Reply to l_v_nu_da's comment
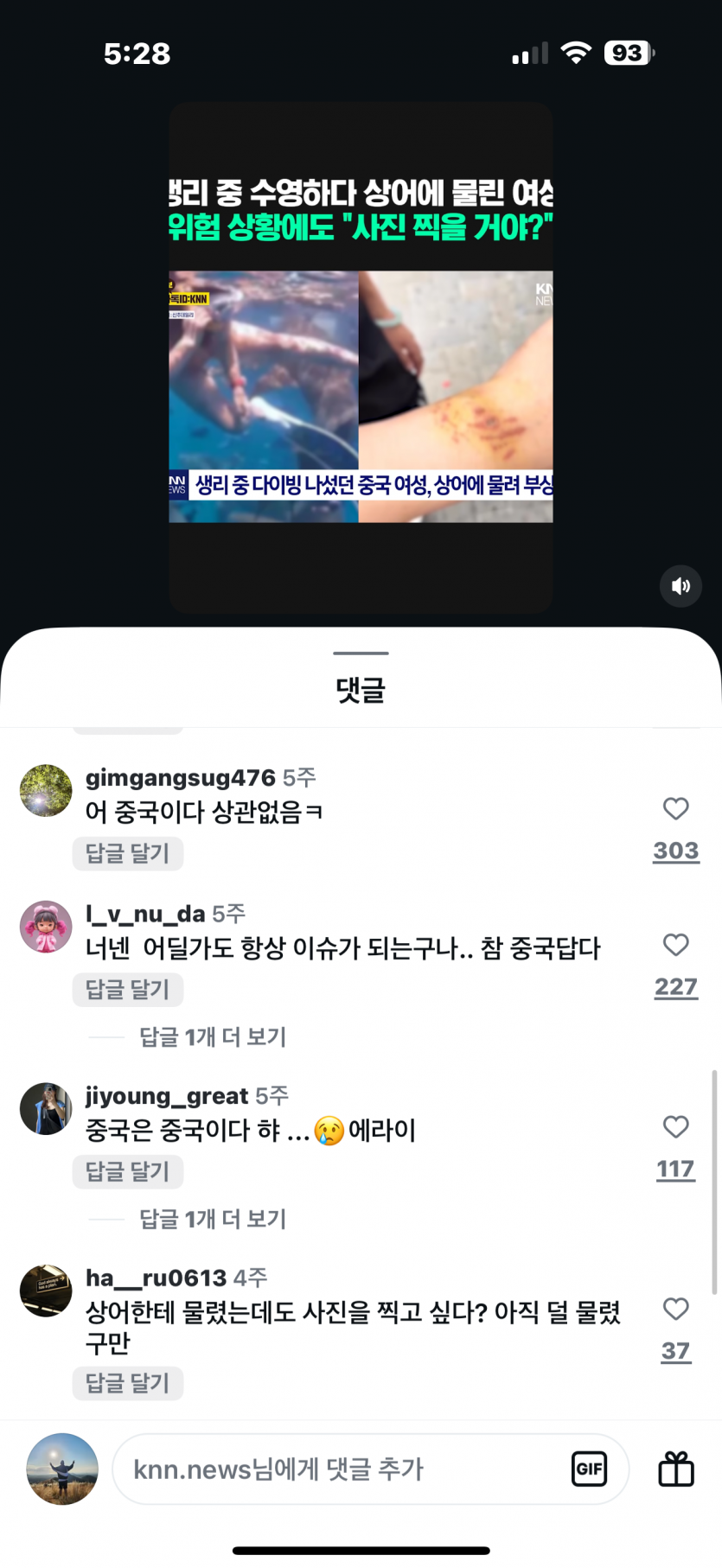The height and width of the screenshot is (1568, 722). pos(127,990)
